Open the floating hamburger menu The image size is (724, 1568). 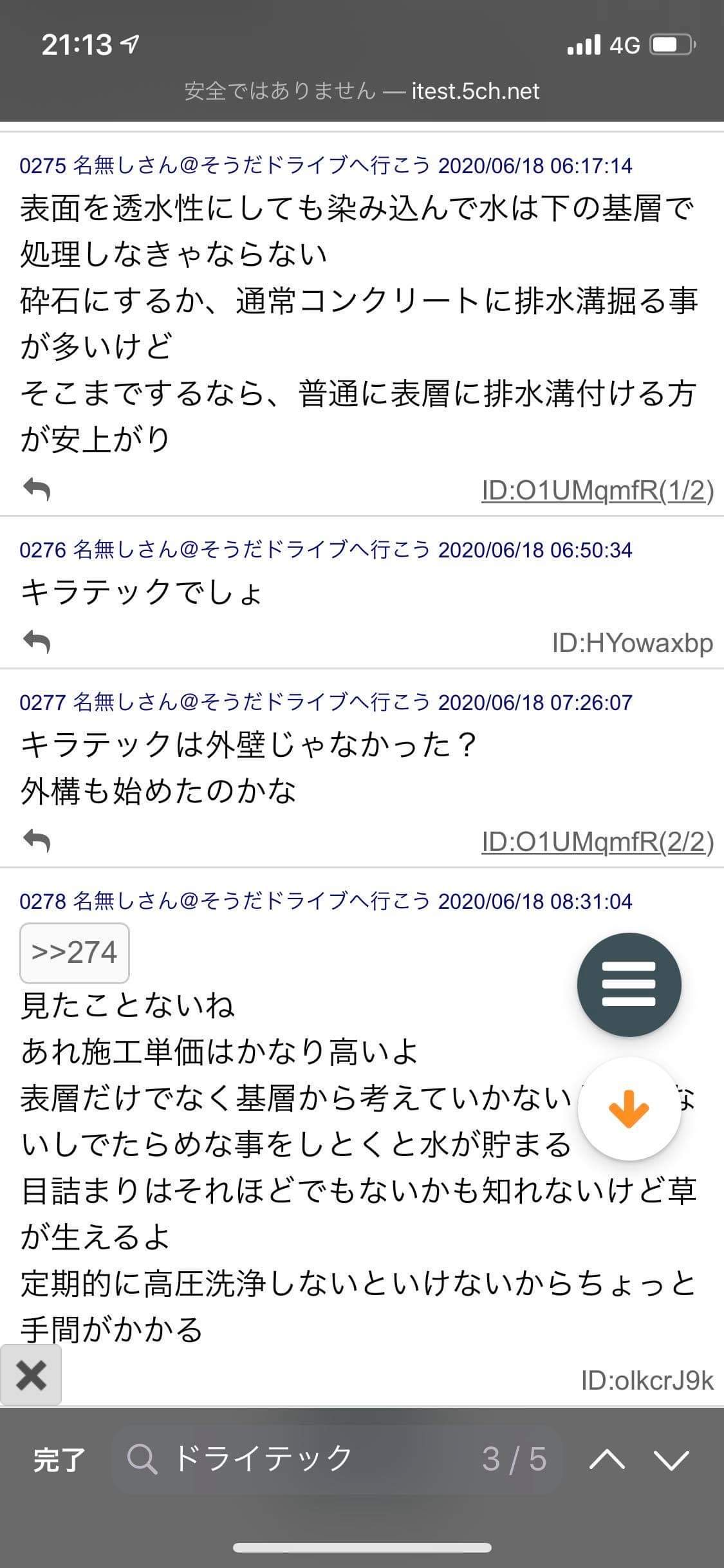click(x=629, y=984)
